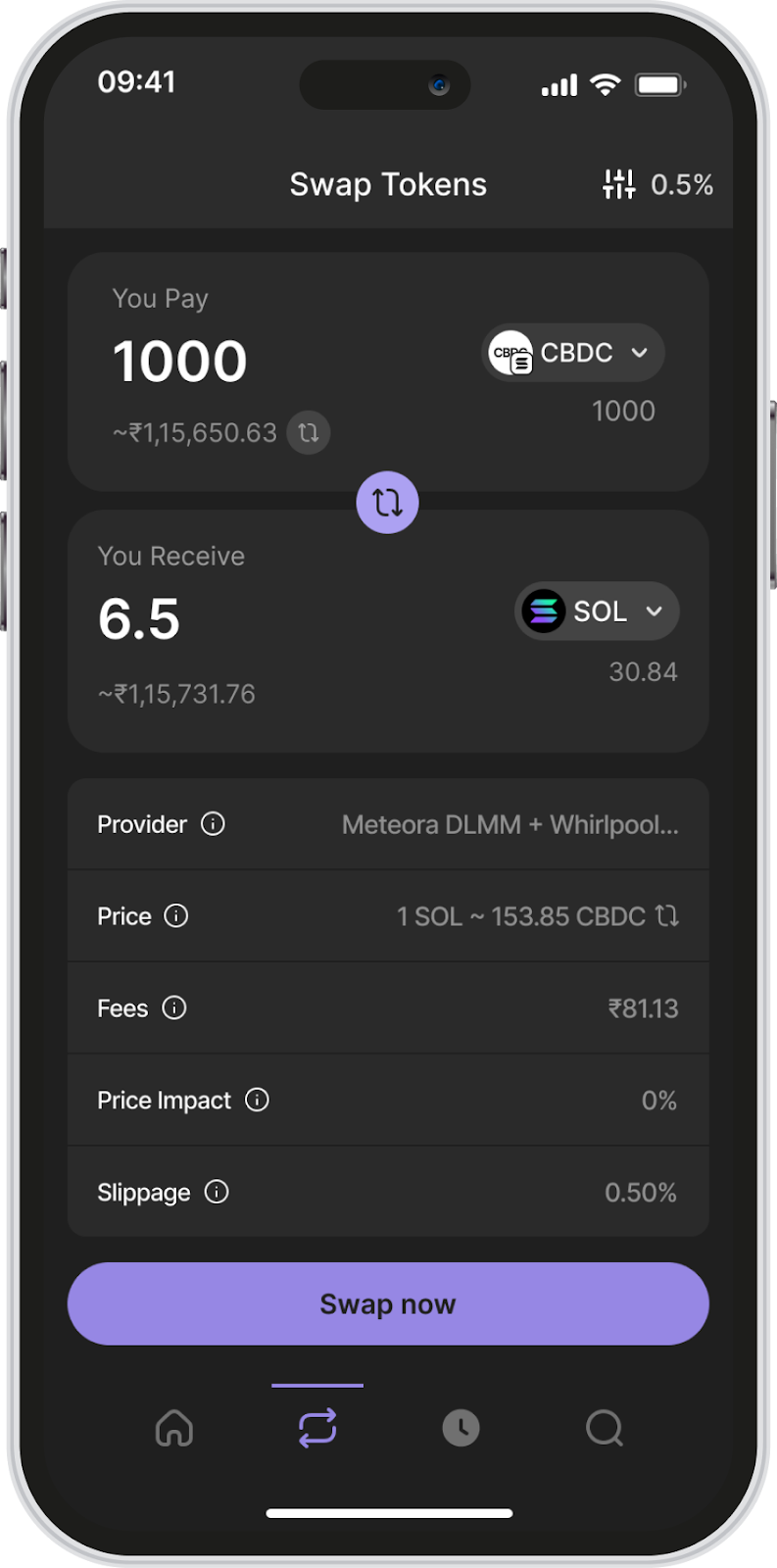Screen dimensions: 777x1568
Task: Toggle the pay amount currency display
Action: point(309,432)
